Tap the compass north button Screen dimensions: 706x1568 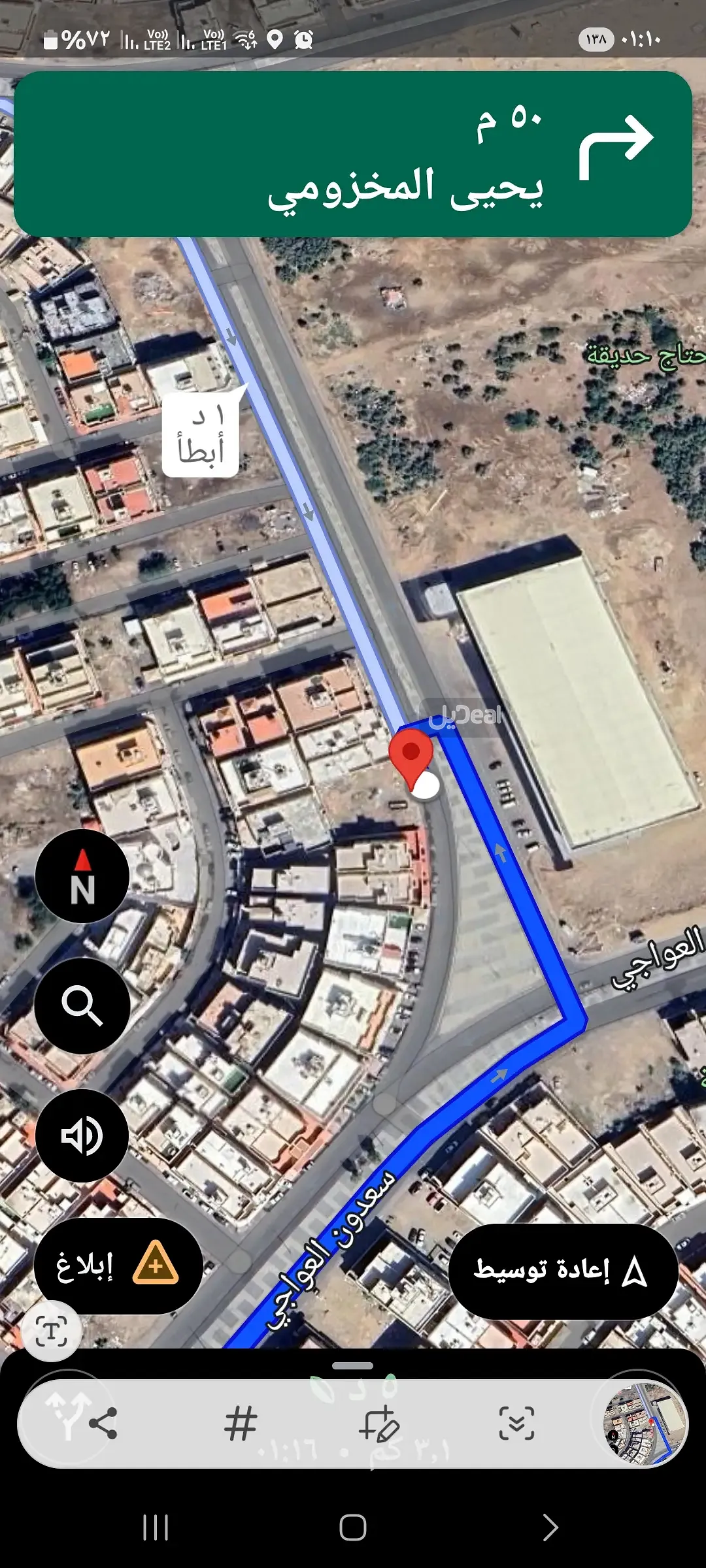[x=82, y=876]
